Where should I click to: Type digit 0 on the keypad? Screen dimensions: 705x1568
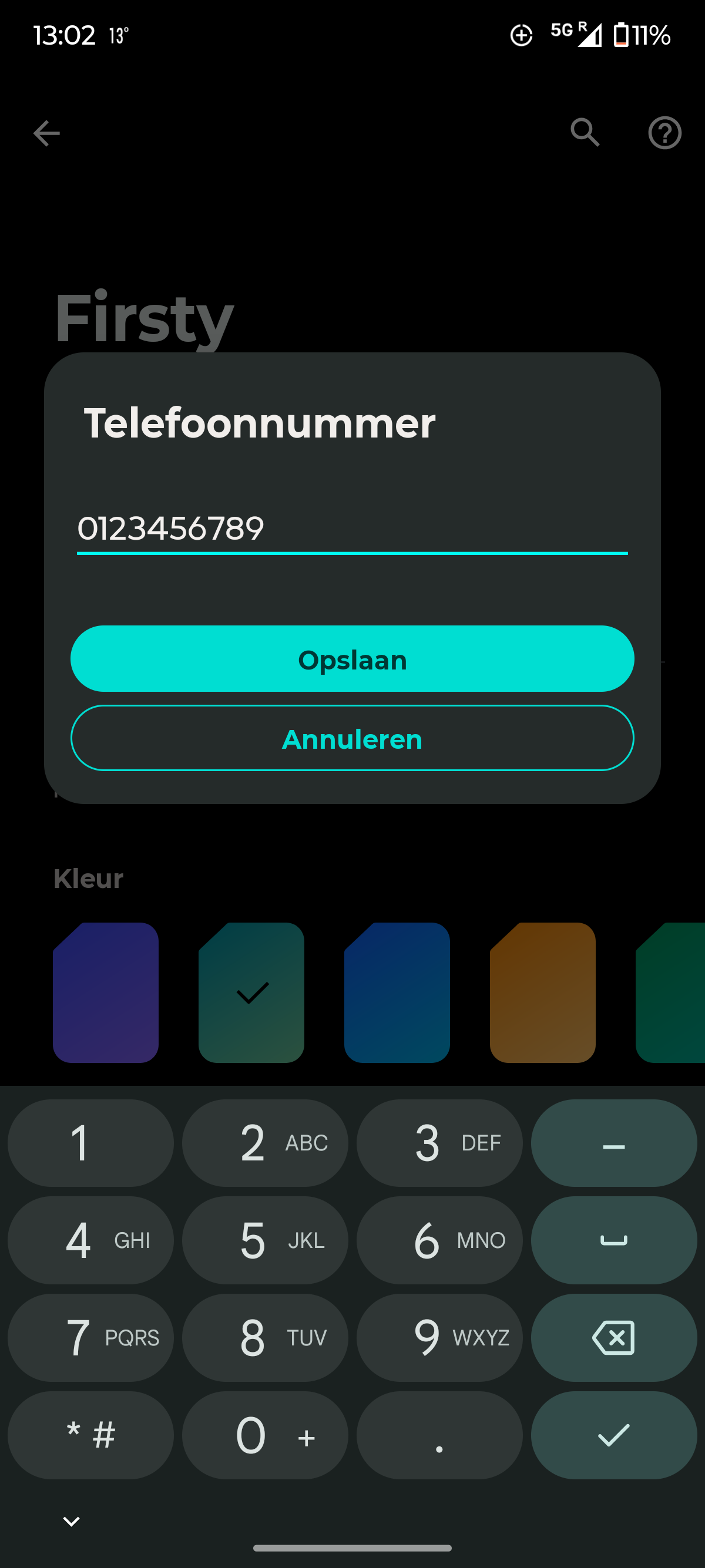click(x=265, y=1435)
